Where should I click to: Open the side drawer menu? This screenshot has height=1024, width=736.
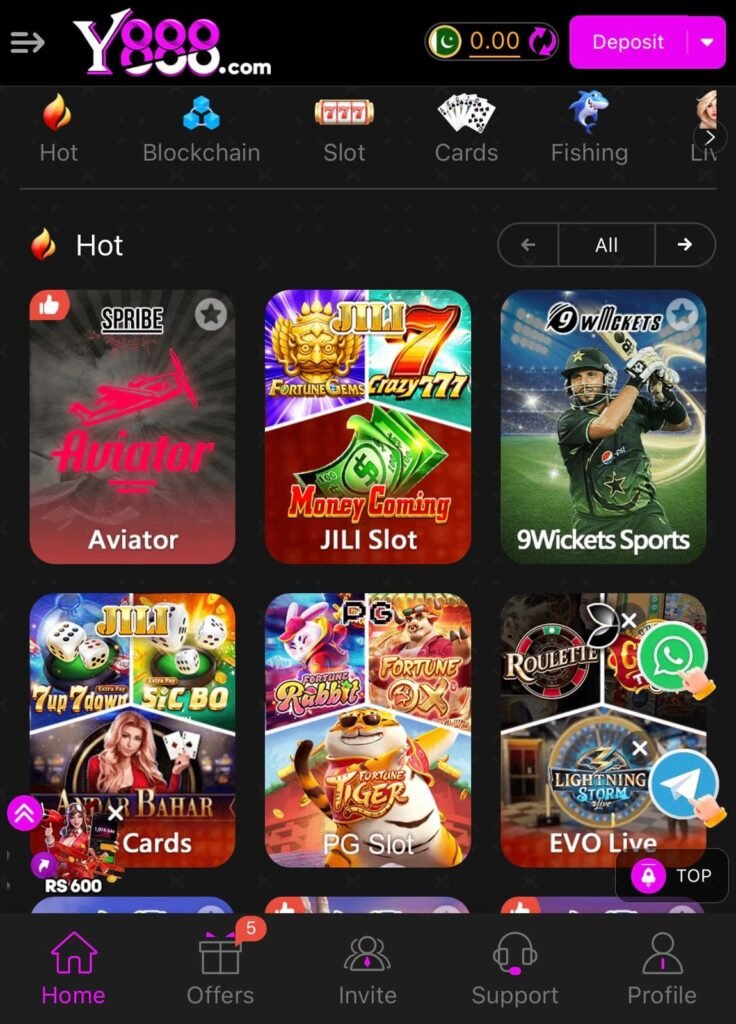point(27,42)
